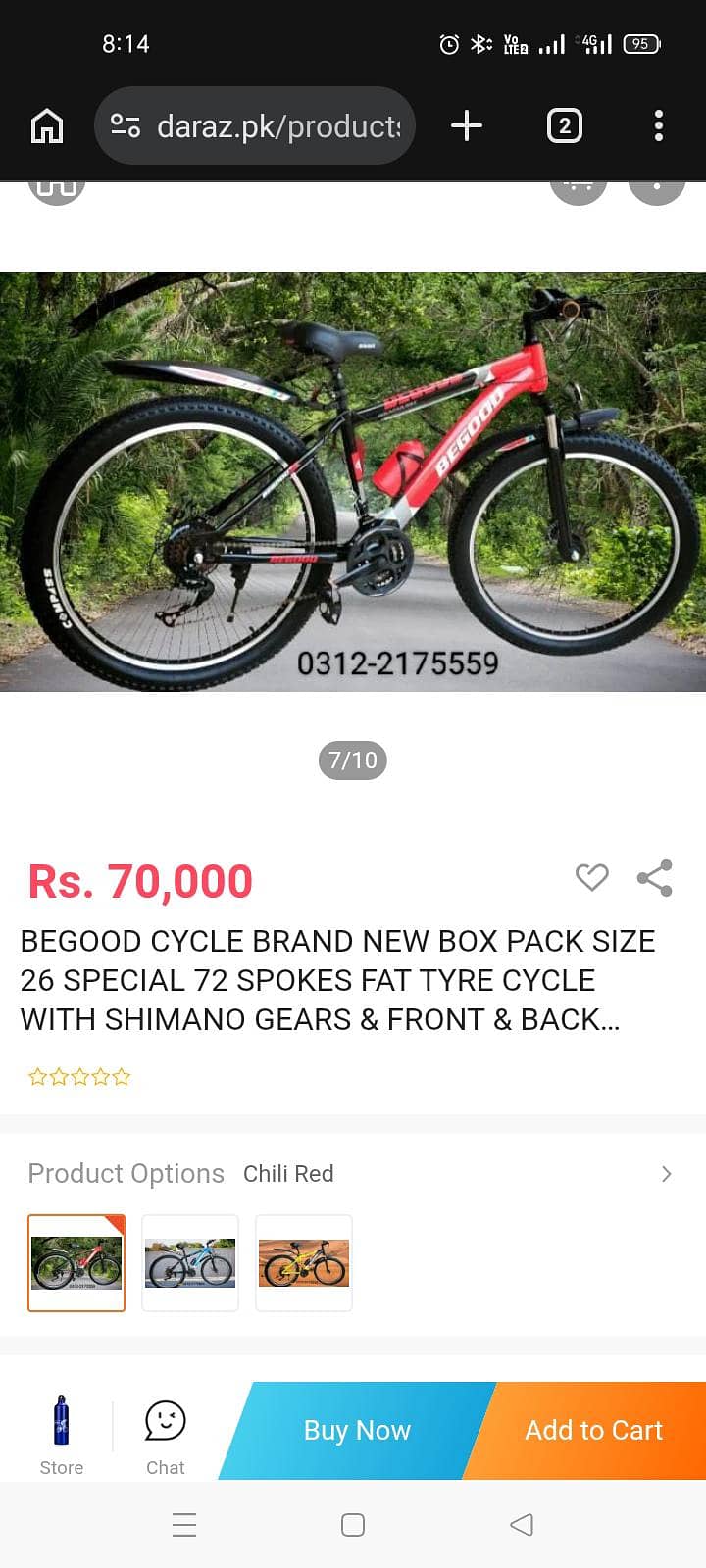Tap the share icon beside the heart
The width and height of the screenshot is (706, 1568).
click(x=653, y=878)
